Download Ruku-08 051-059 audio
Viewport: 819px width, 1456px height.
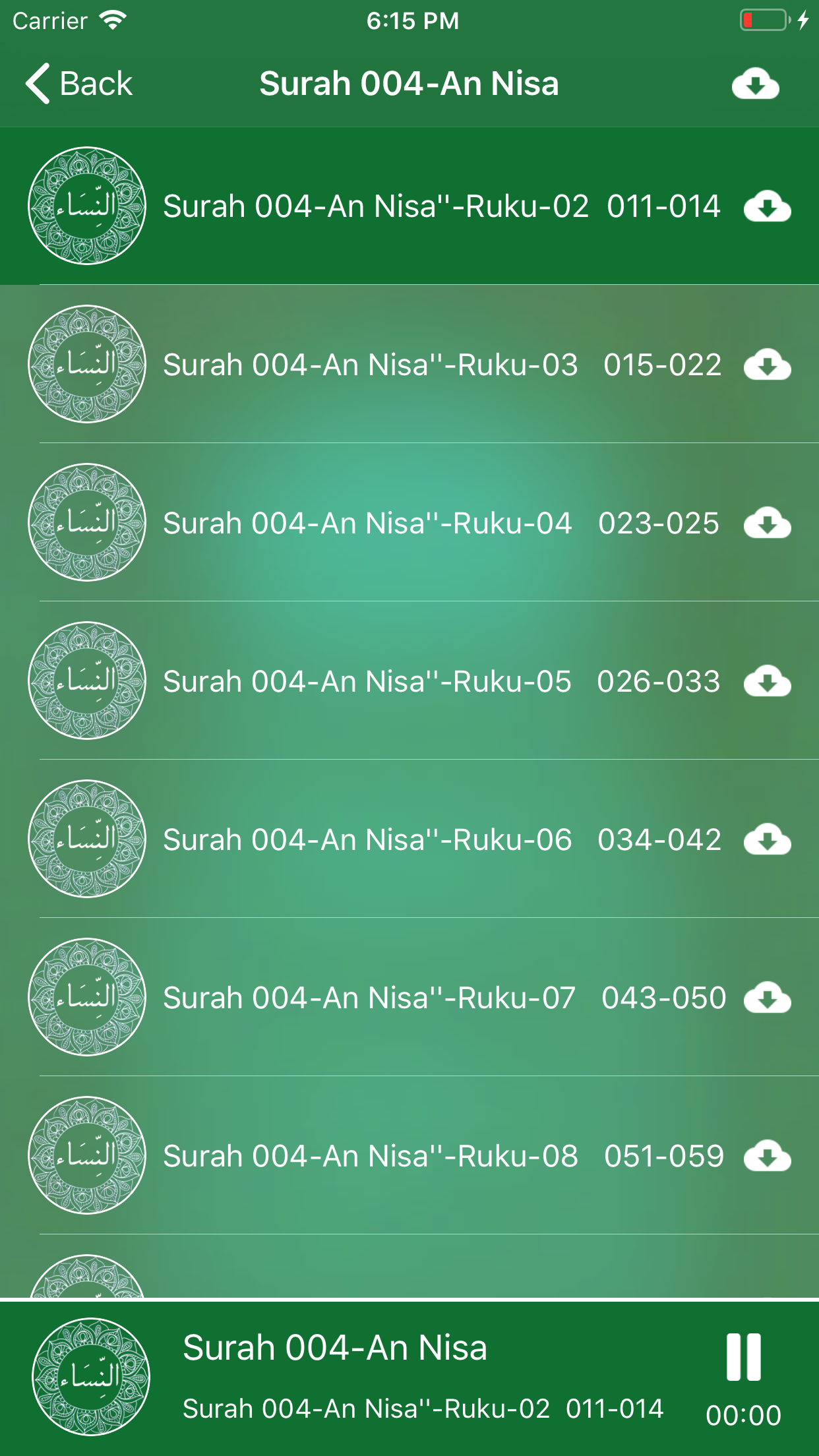click(768, 1155)
